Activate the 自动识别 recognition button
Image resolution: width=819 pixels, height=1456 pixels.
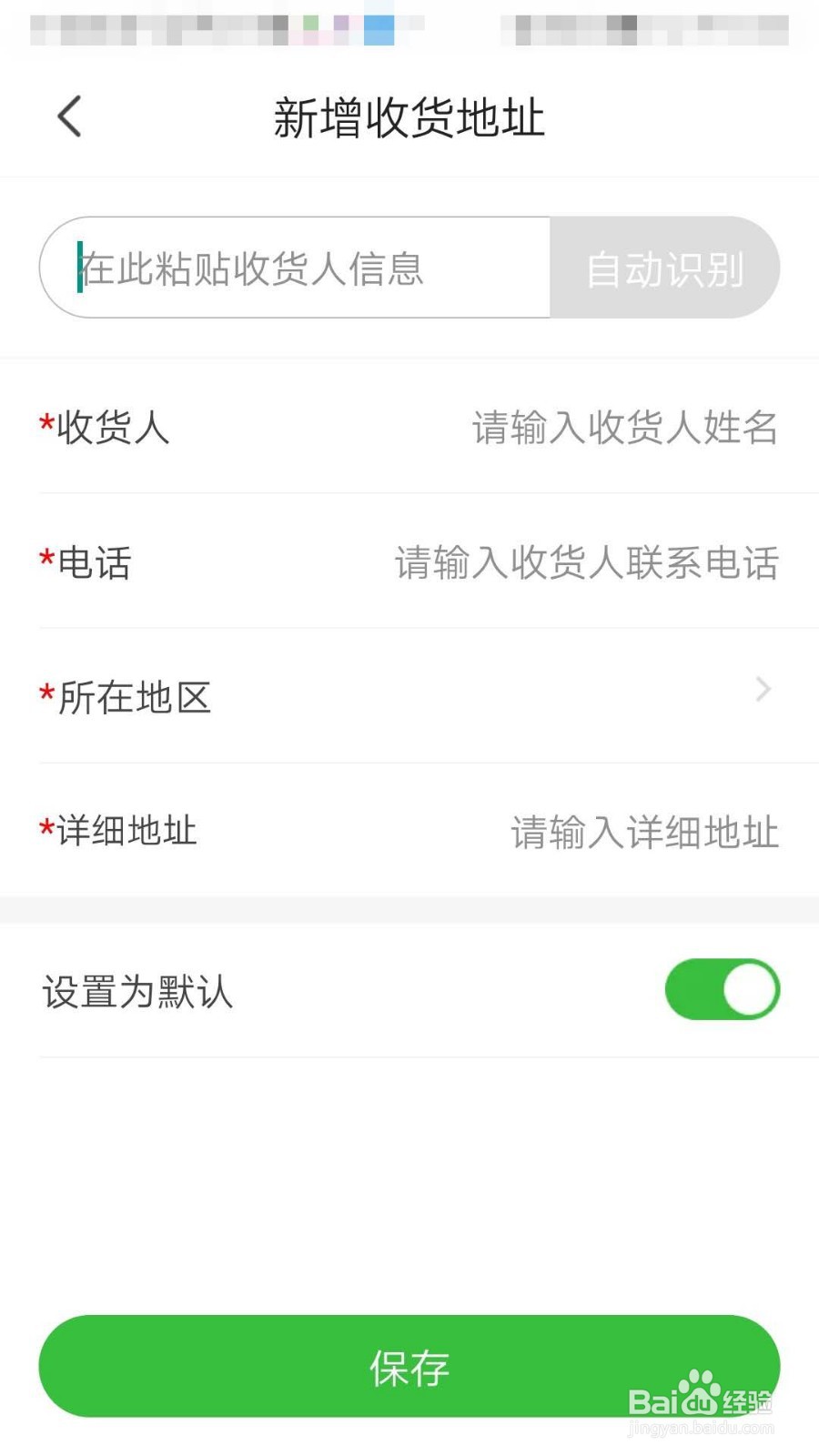coord(664,267)
